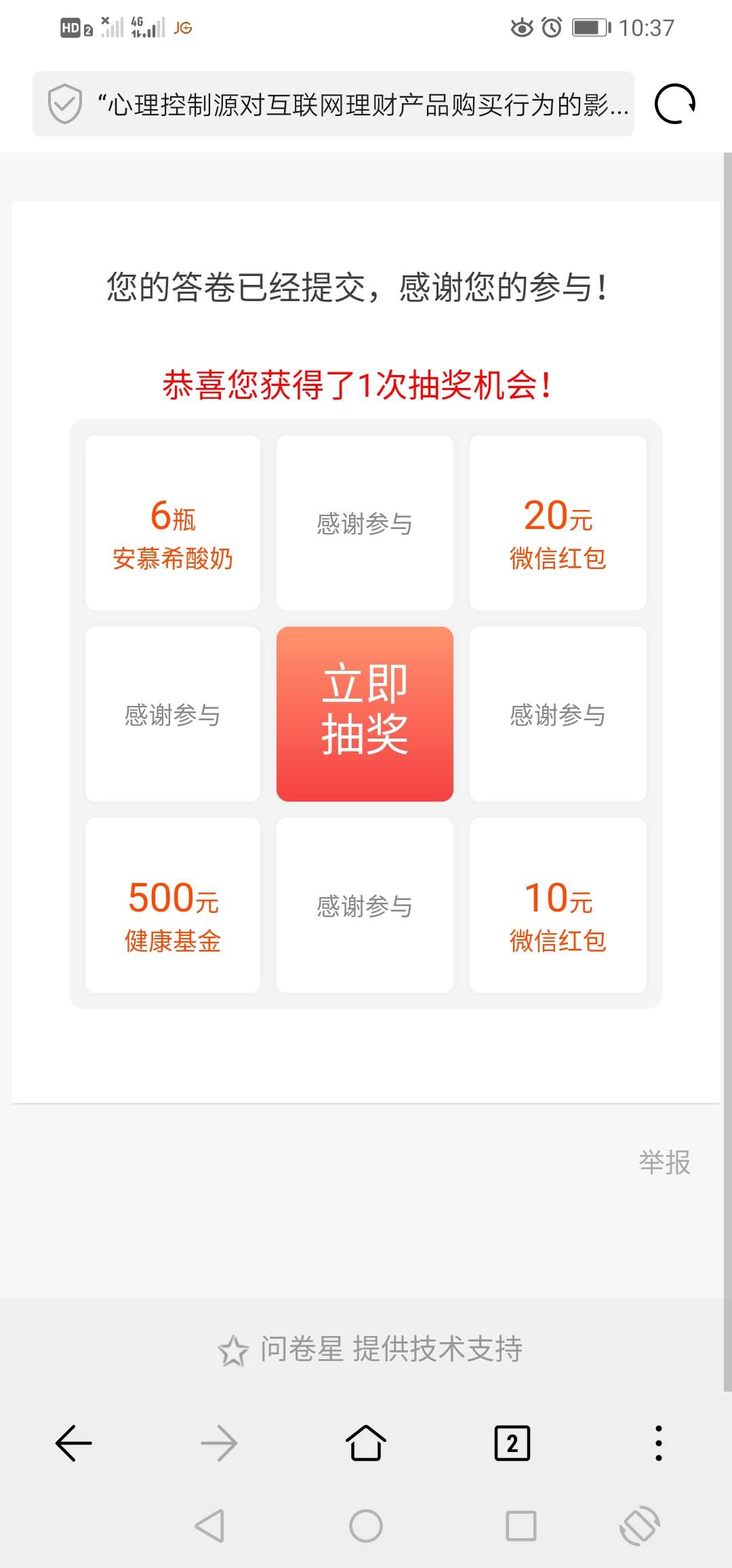This screenshot has height=1568, width=732.
Task: Go to the browser home page
Action: pyautogui.click(x=366, y=1443)
